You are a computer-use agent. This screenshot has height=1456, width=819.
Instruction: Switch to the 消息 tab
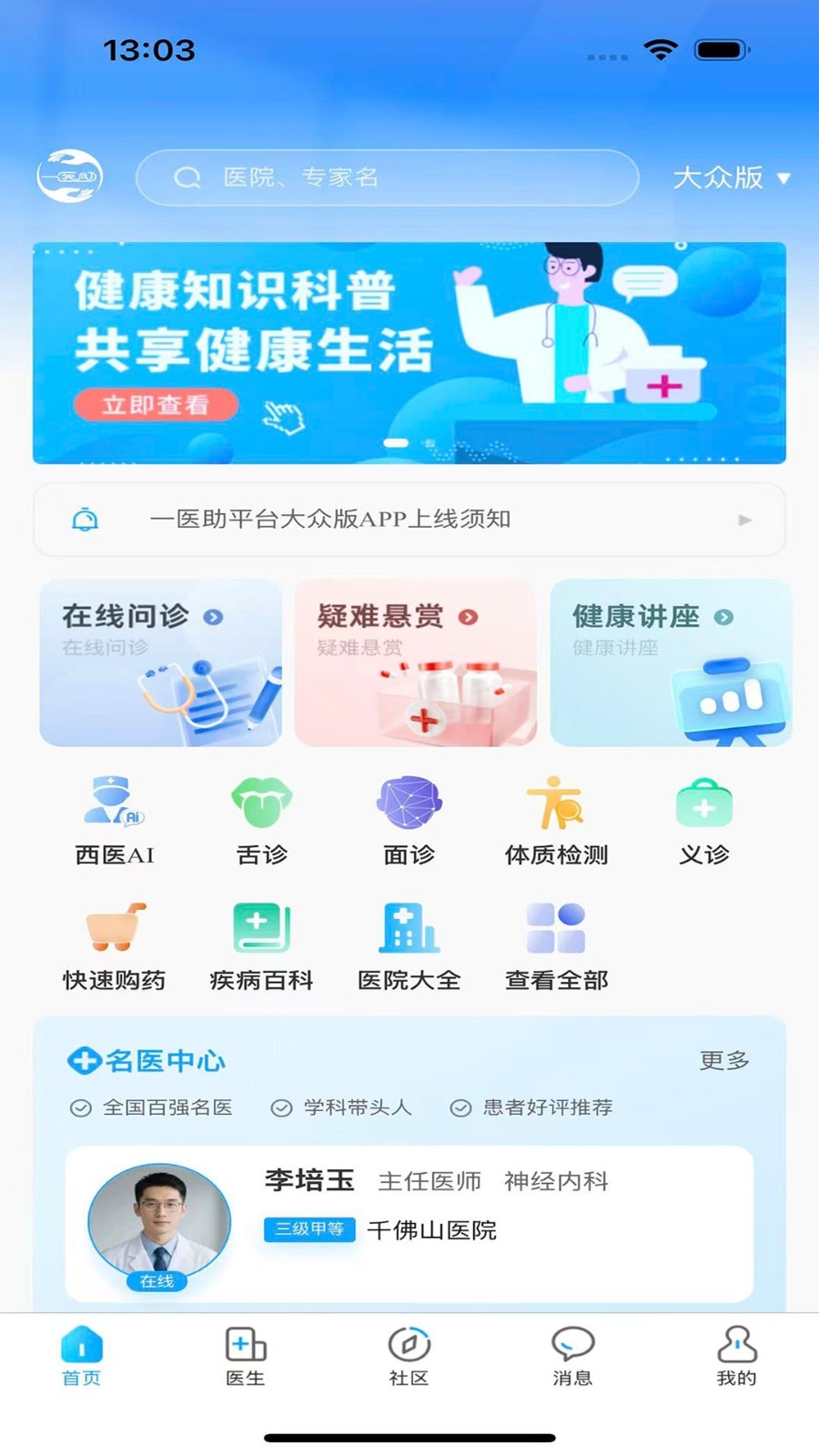pos(573,1356)
